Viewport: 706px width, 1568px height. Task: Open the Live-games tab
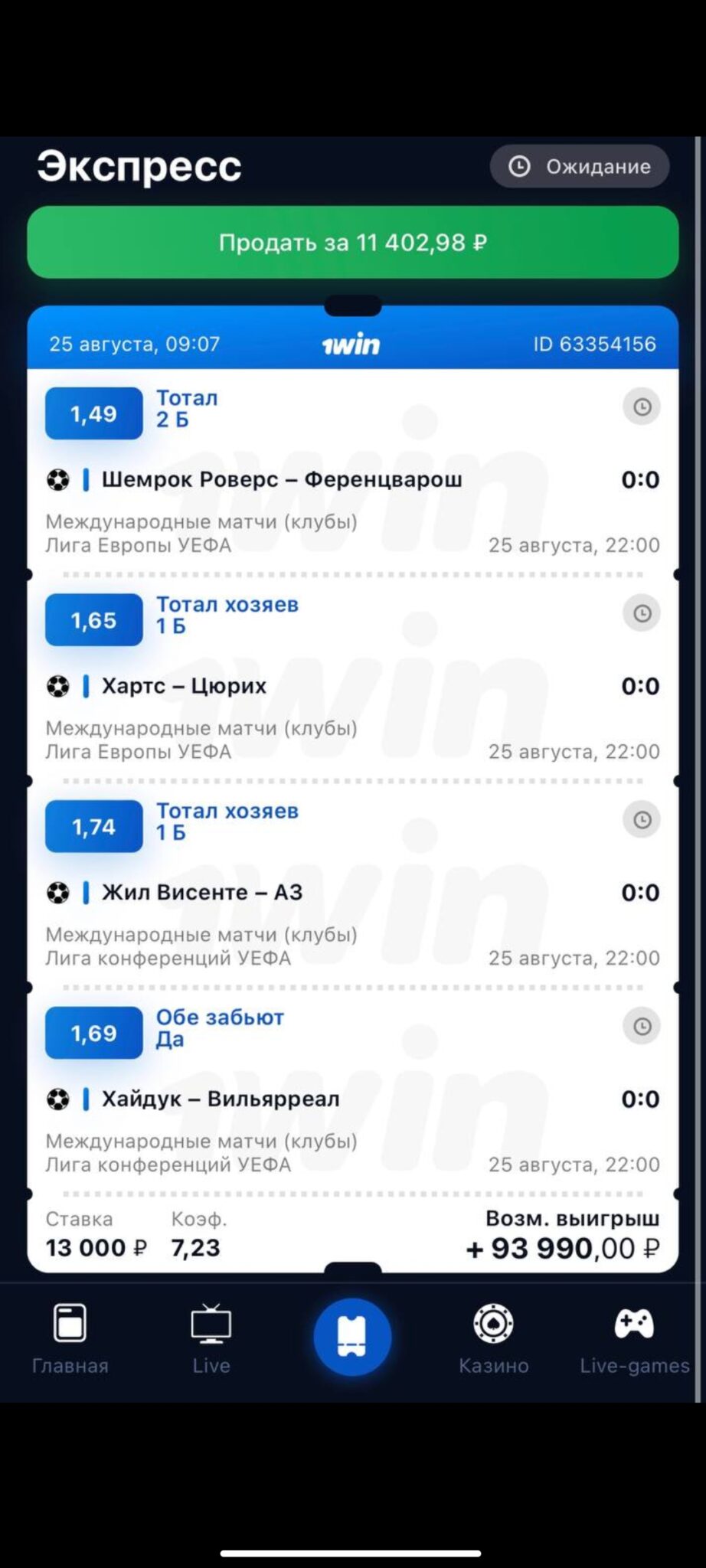(635, 1338)
